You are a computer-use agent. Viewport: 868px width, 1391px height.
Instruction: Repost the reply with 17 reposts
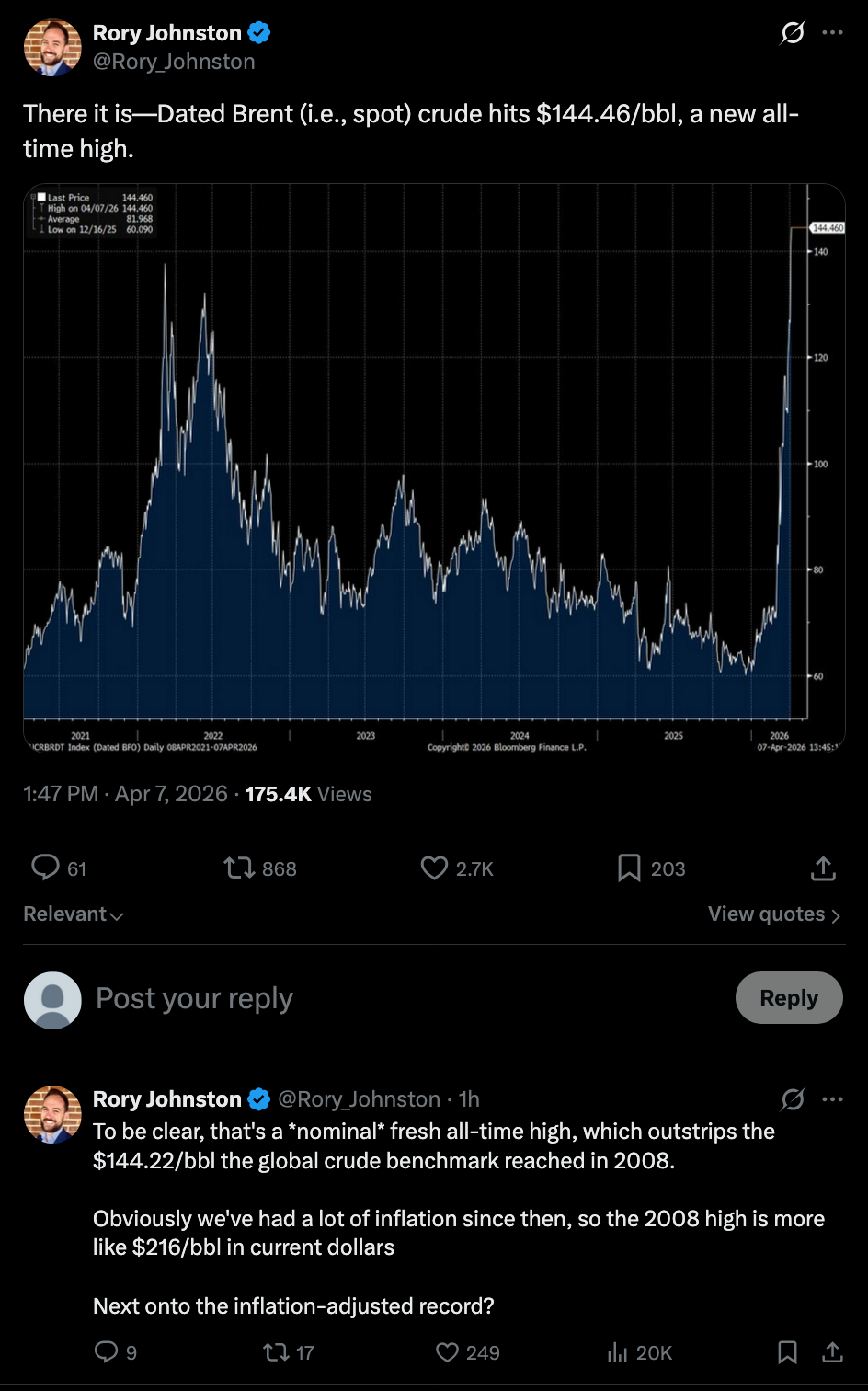click(275, 1351)
